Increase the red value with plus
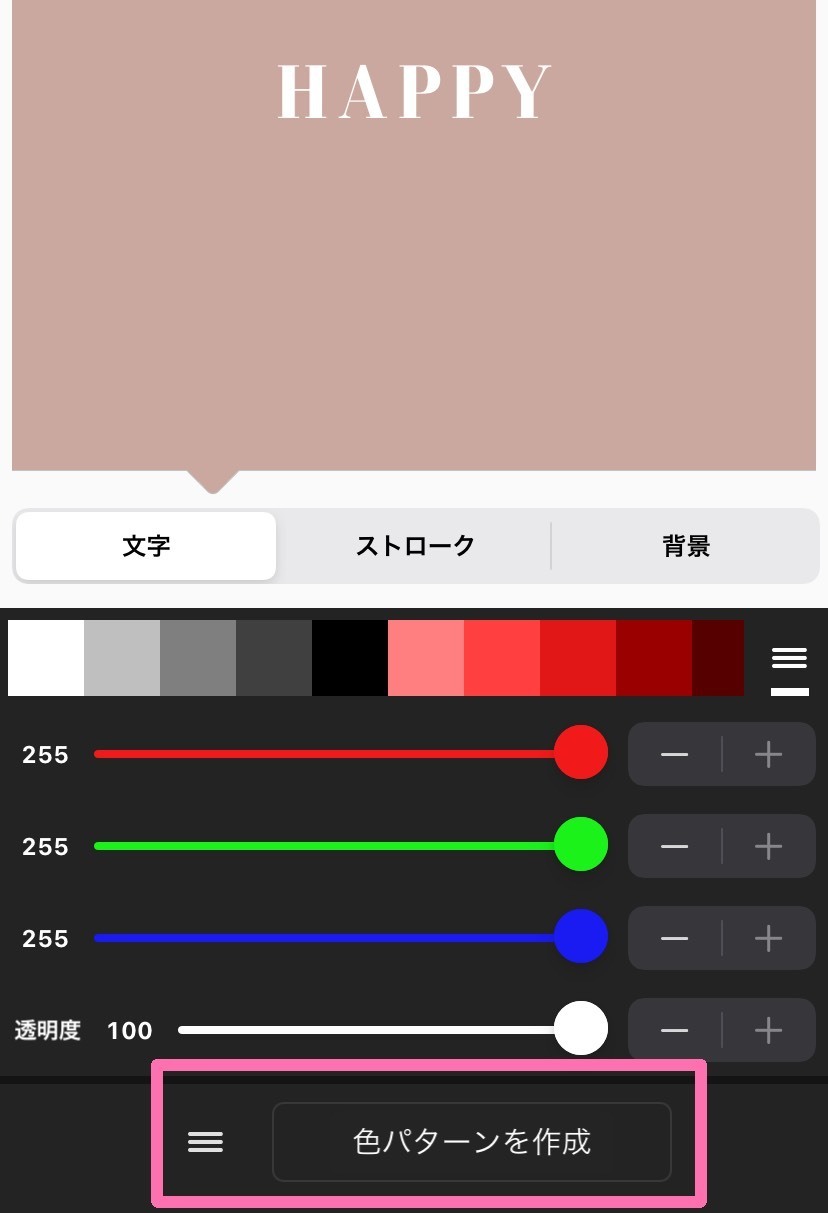 coord(768,754)
